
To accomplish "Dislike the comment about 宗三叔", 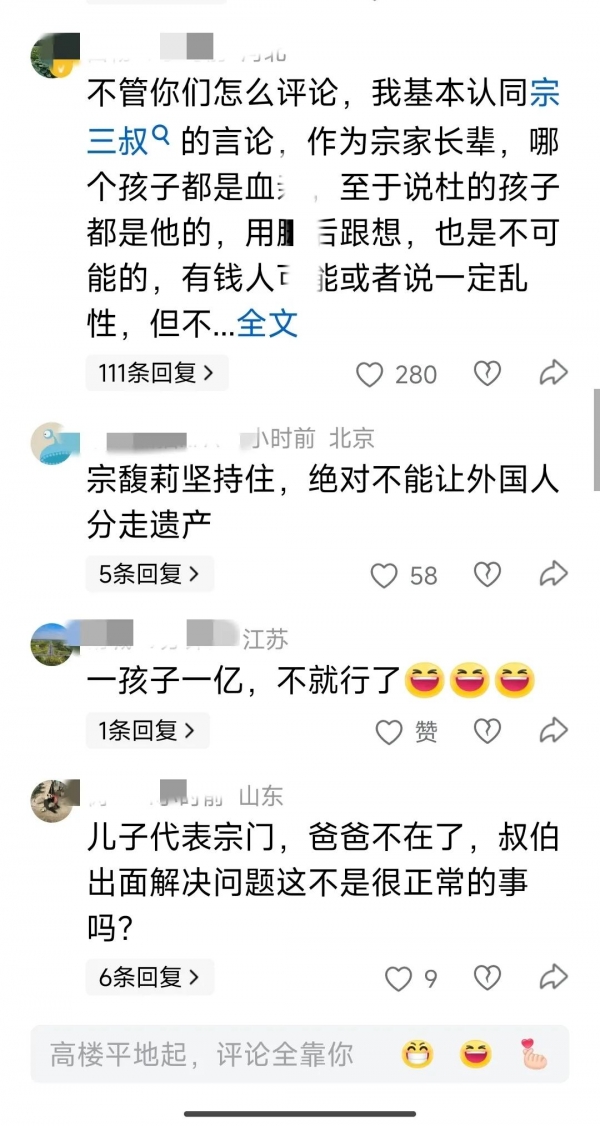I will click(x=487, y=374).
